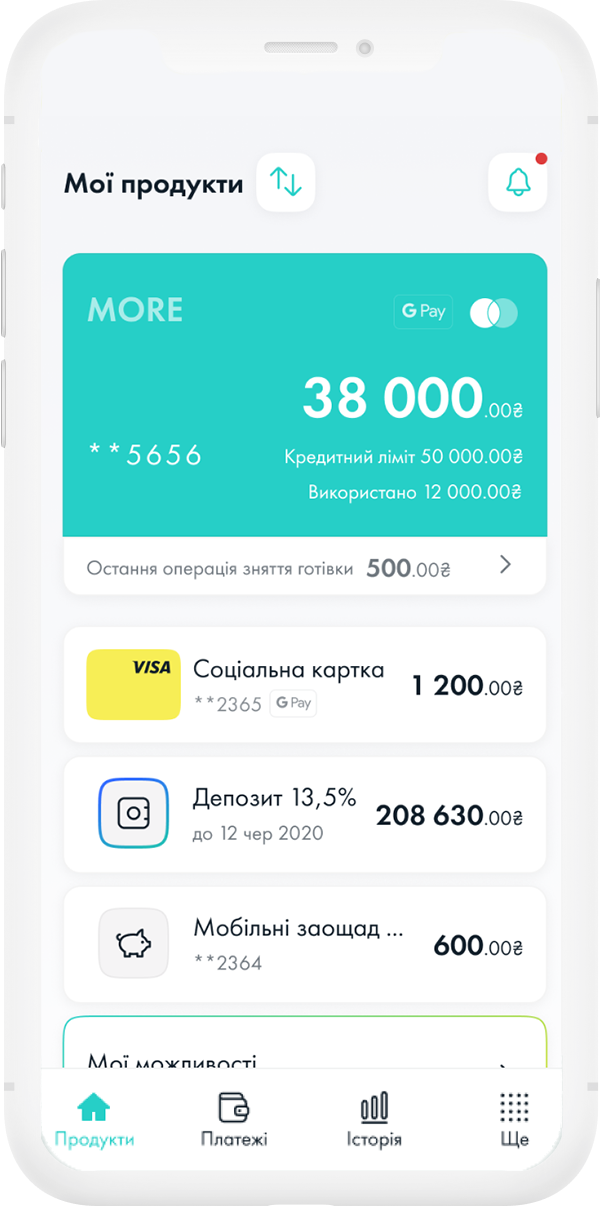Switch to the Продукти tab

pyautogui.click(x=95, y=1118)
